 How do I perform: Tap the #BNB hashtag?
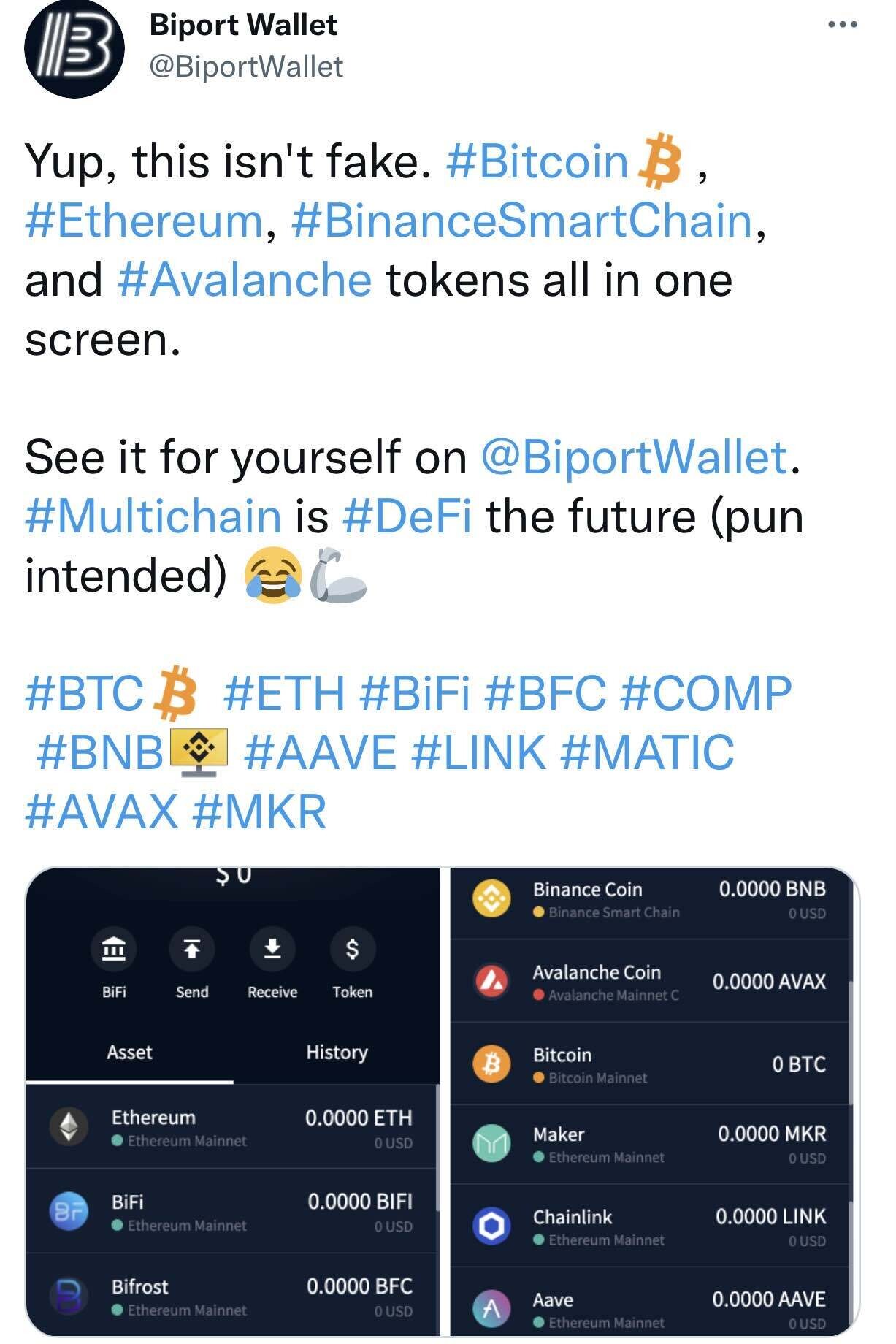coord(100,752)
